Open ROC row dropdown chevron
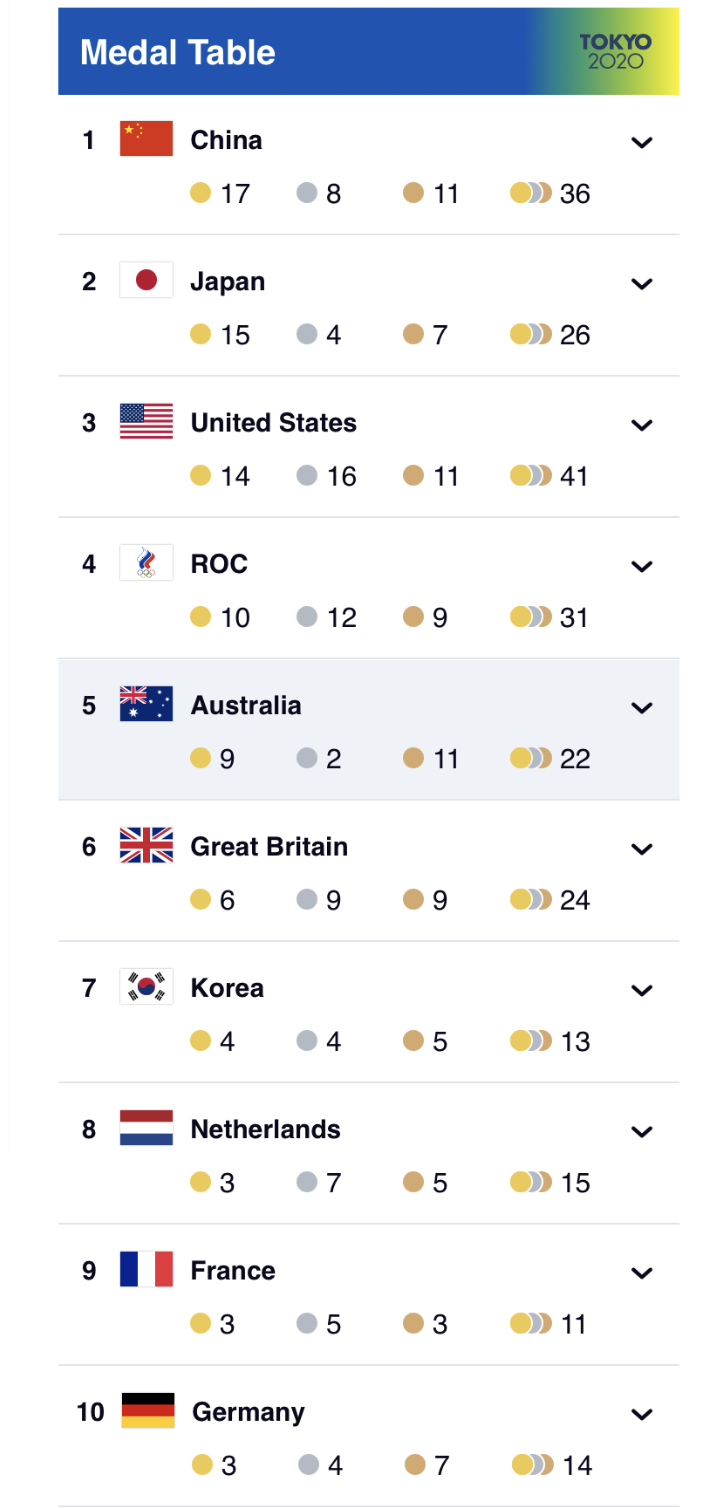Screen dimensions: 725x1508 pyautogui.click(x=642, y=566)
